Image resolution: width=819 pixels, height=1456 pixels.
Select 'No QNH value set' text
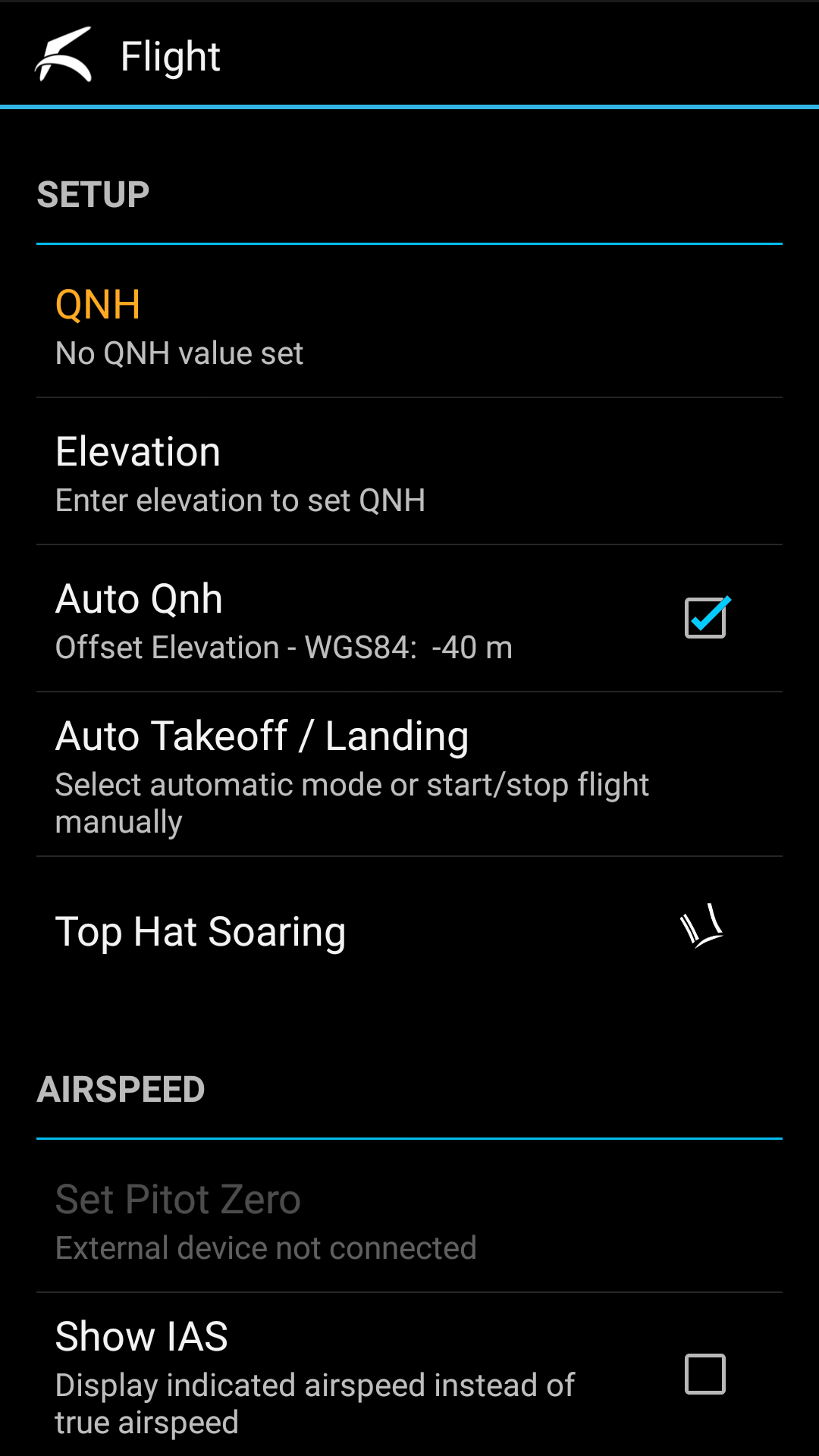178,352
